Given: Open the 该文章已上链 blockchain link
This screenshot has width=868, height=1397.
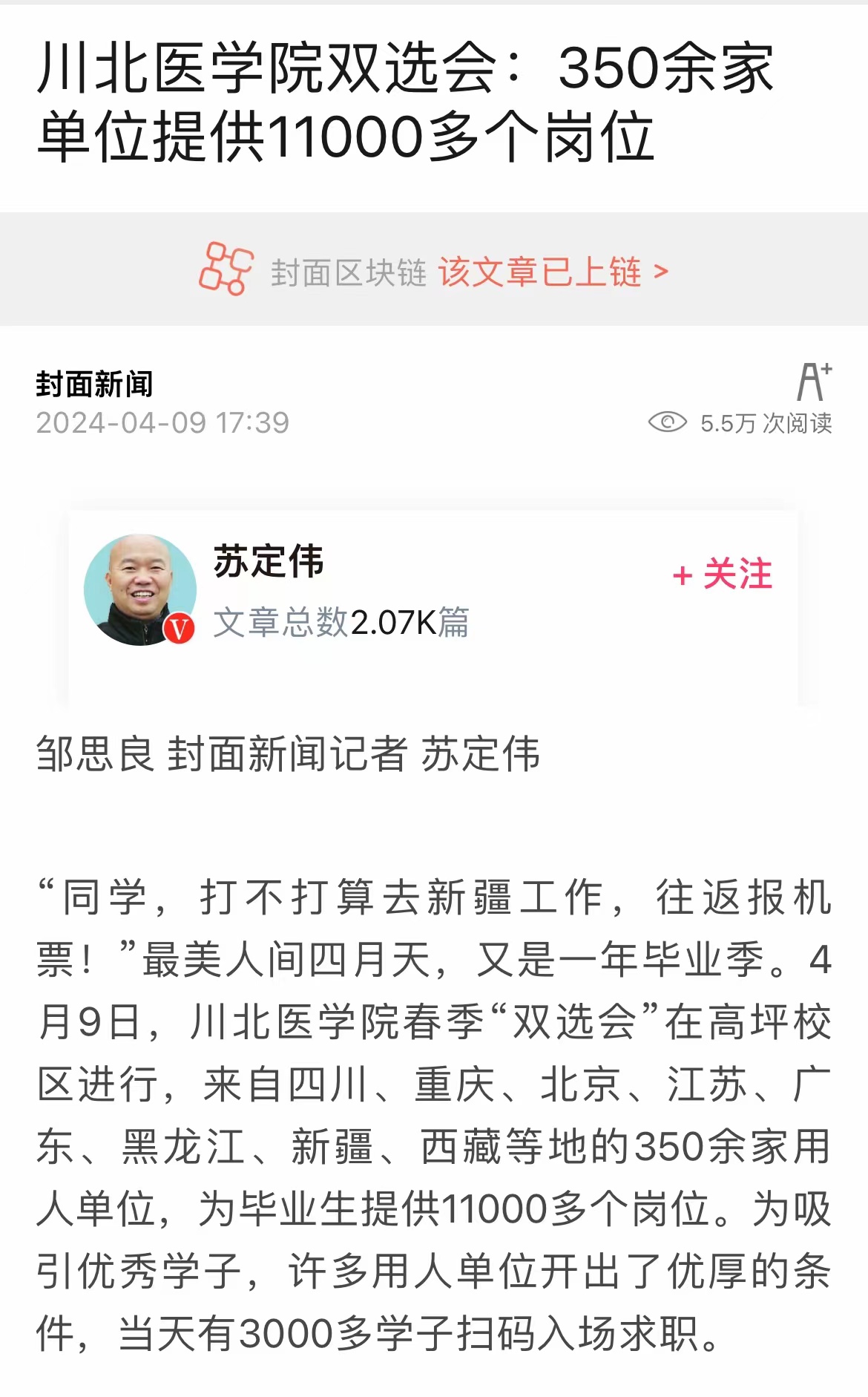Looking at the screenshot, I should tap(553, 272).
